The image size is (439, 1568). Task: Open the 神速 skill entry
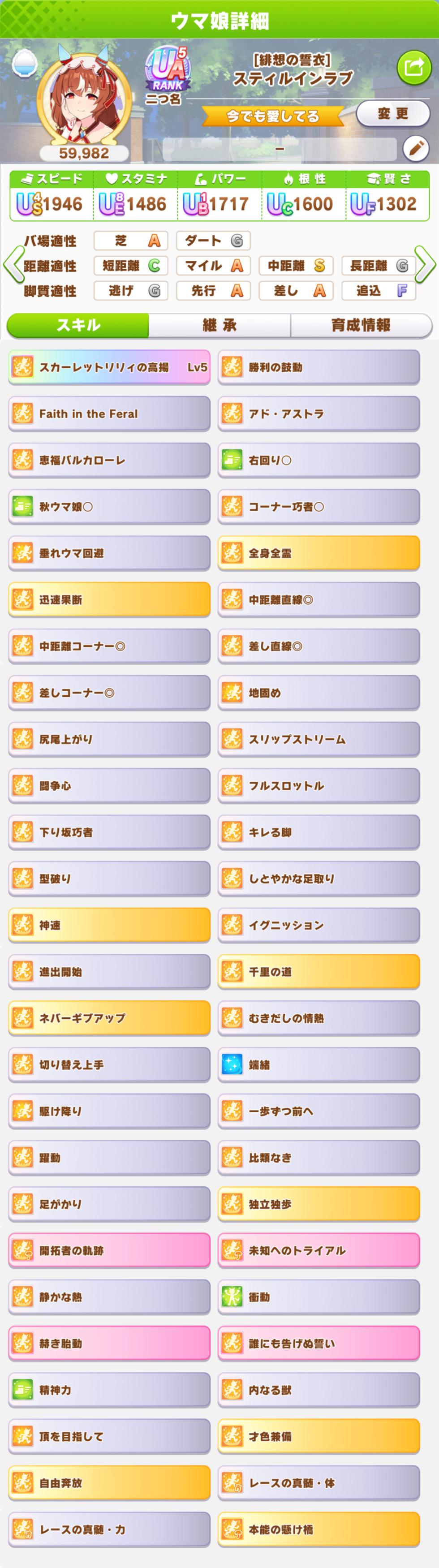[x=110, y=925]
